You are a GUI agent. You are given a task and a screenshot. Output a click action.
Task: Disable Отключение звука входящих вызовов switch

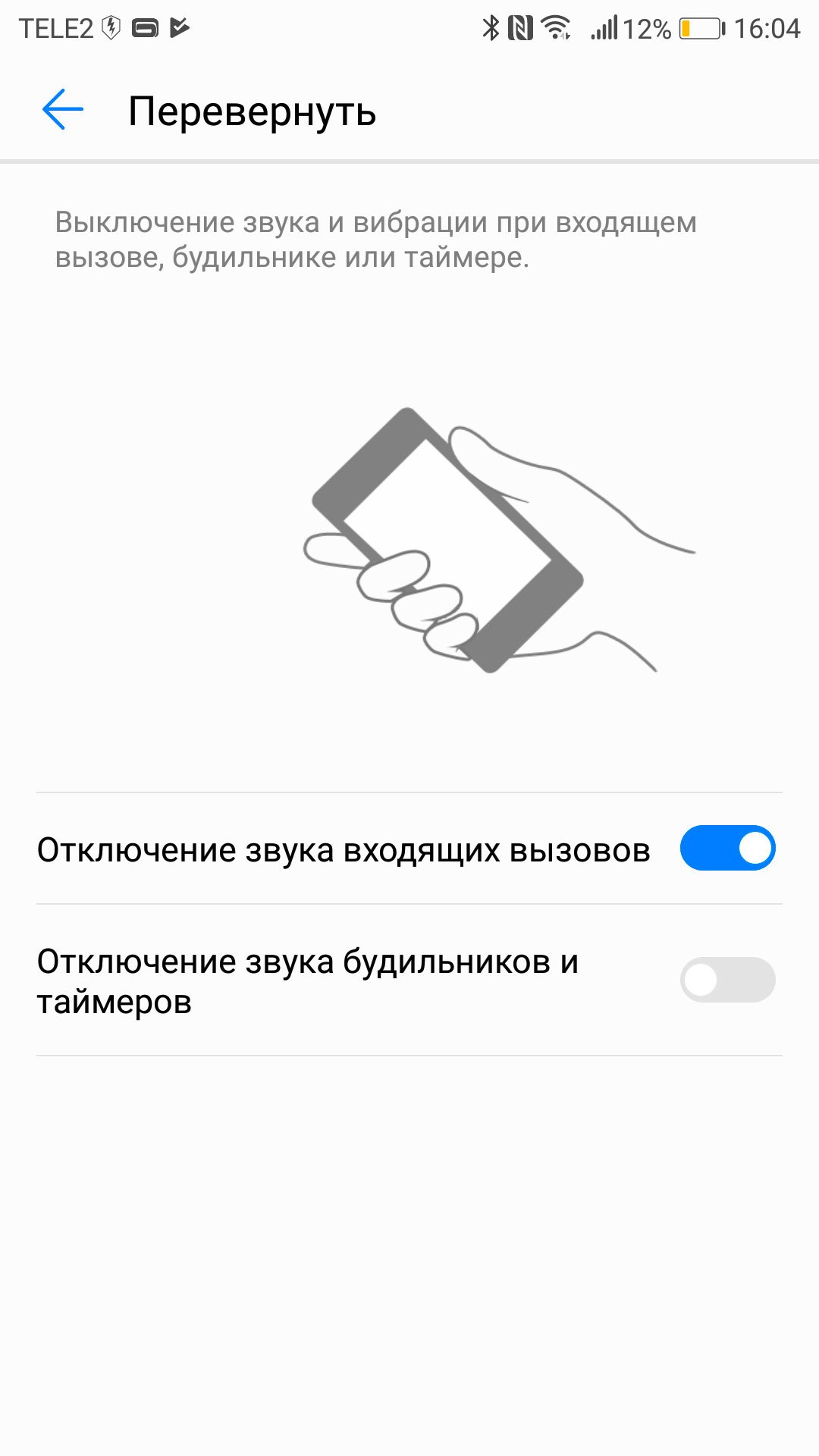(x=727, y=848)
